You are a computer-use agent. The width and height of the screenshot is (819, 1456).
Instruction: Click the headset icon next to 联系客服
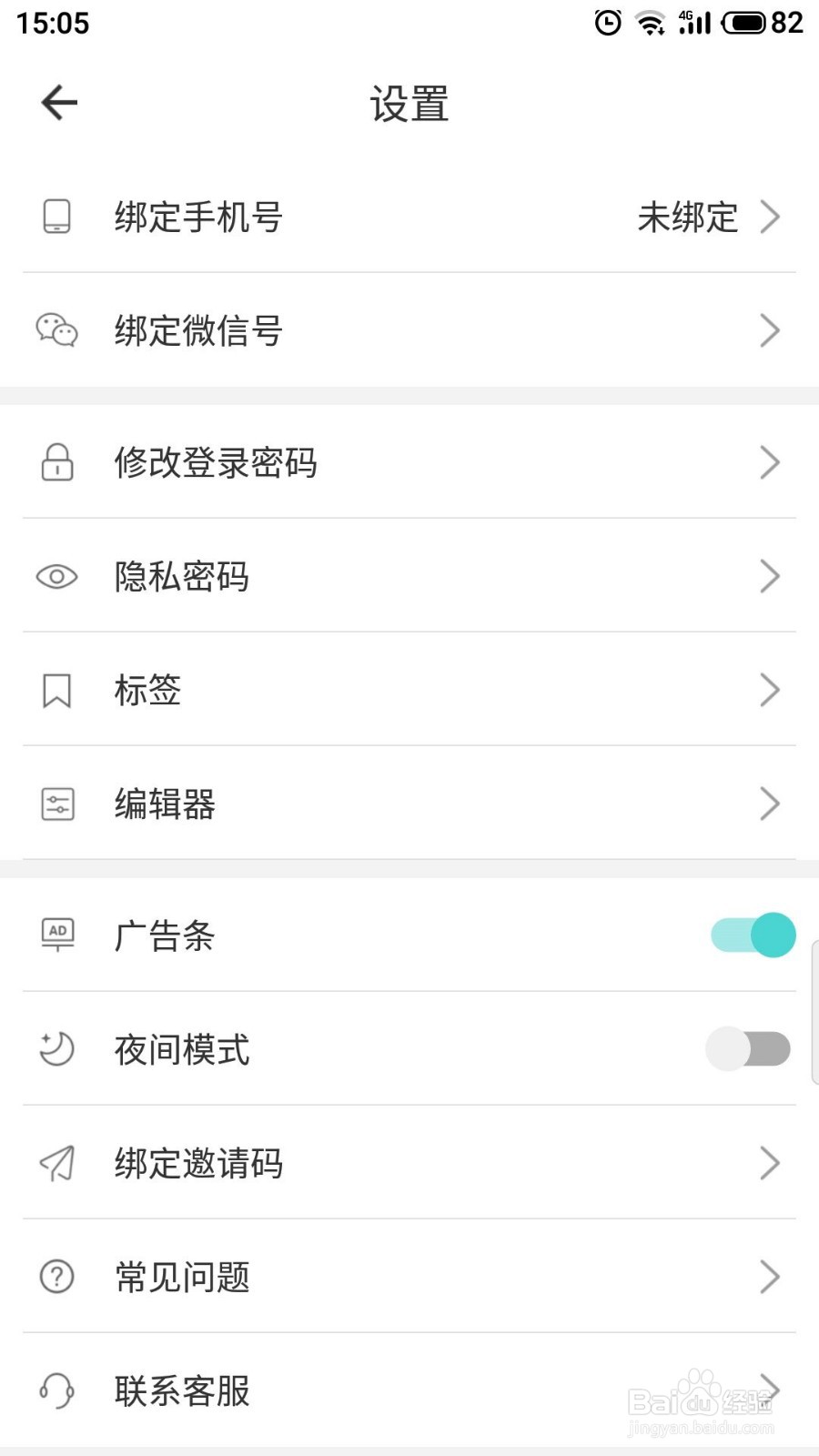56,1390
